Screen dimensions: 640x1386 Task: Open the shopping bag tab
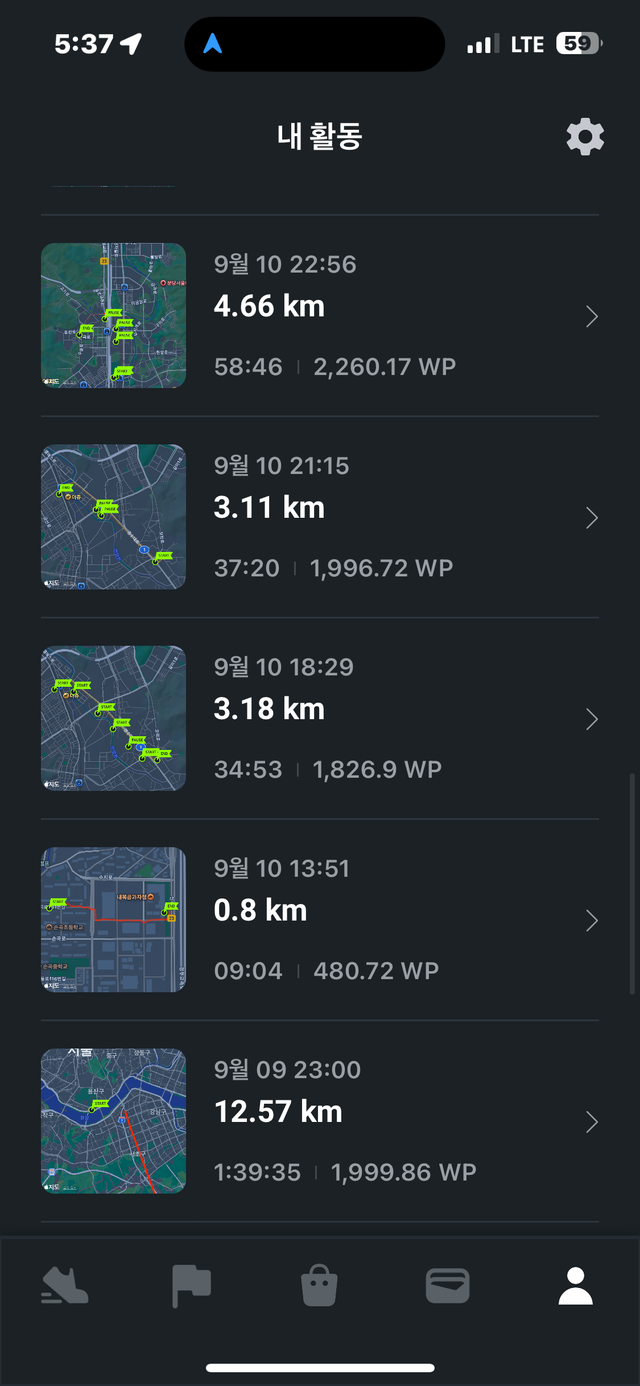click(320, 1286)
